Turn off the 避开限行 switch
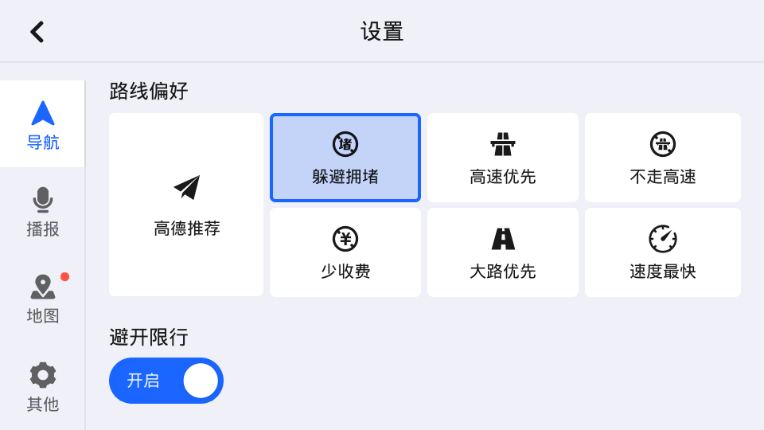764x430 pixels. (x=166, y=381)
